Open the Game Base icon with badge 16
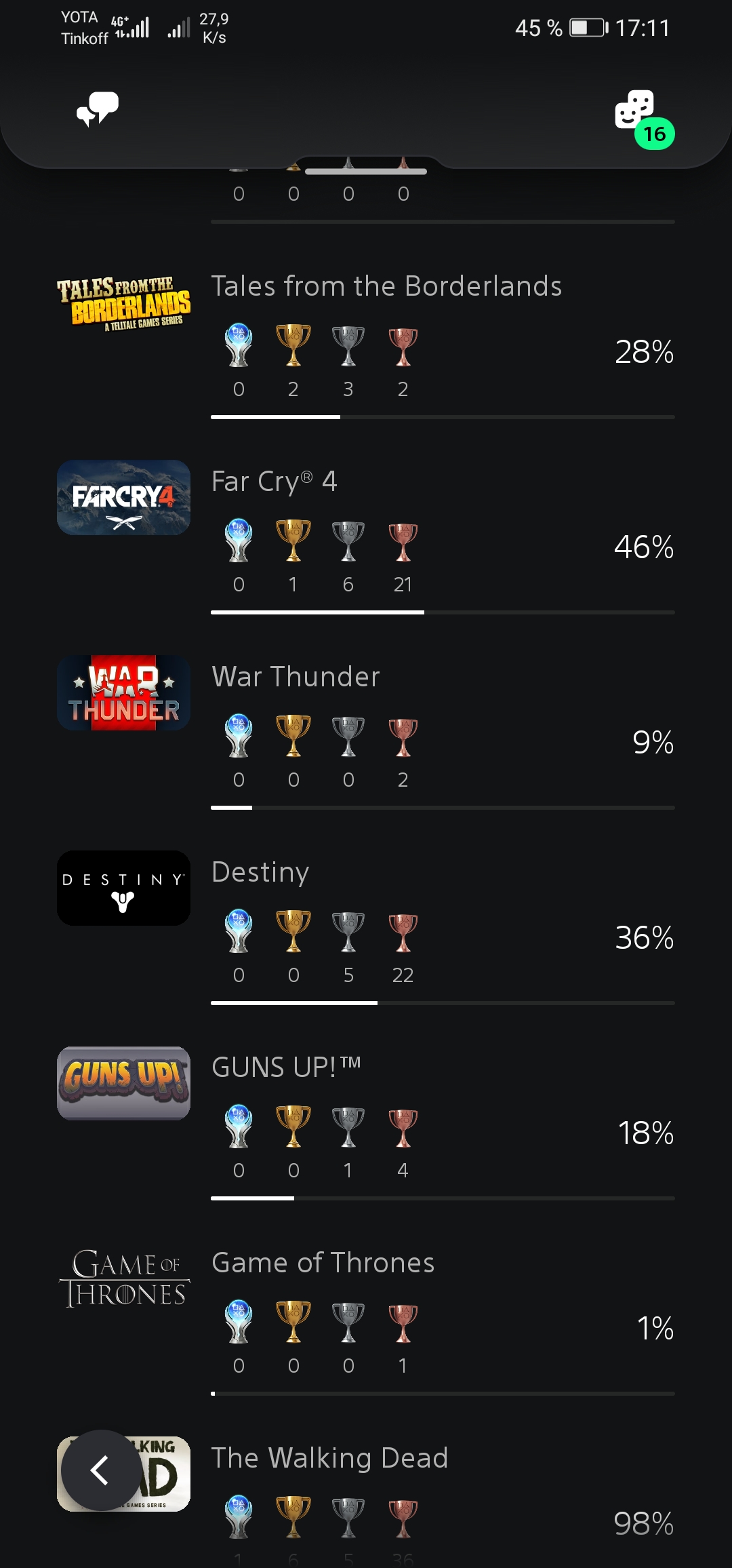Image resolution: width=732 pixels, height=1568 pixels. click(x=644, y=118)
